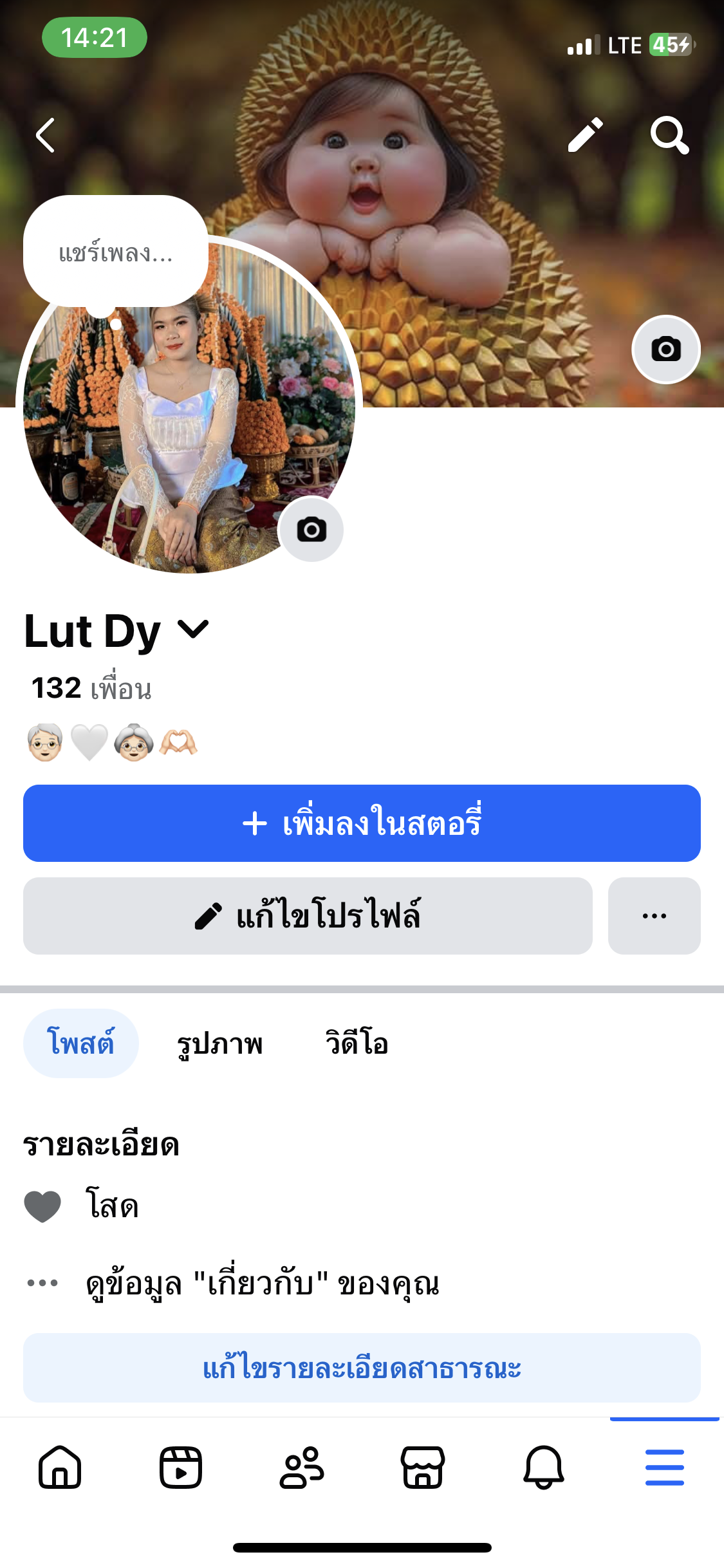The image size is (724, 1568).
Task: Open ดูข้อมูล "เกี่ยวกับ" ของคุณ
Action: click(263, 1283)
